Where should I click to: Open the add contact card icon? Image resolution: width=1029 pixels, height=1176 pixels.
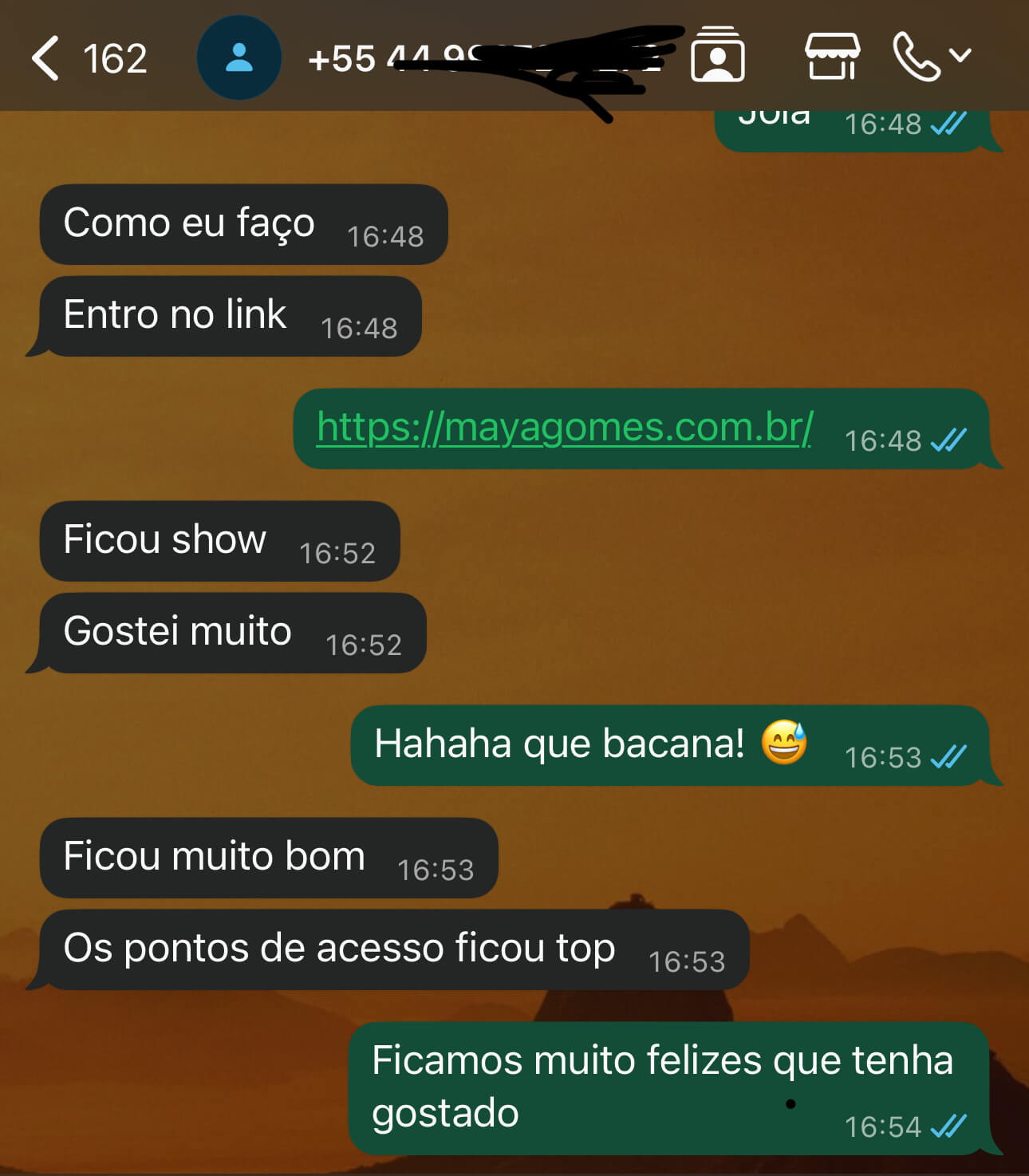point(718,54)
